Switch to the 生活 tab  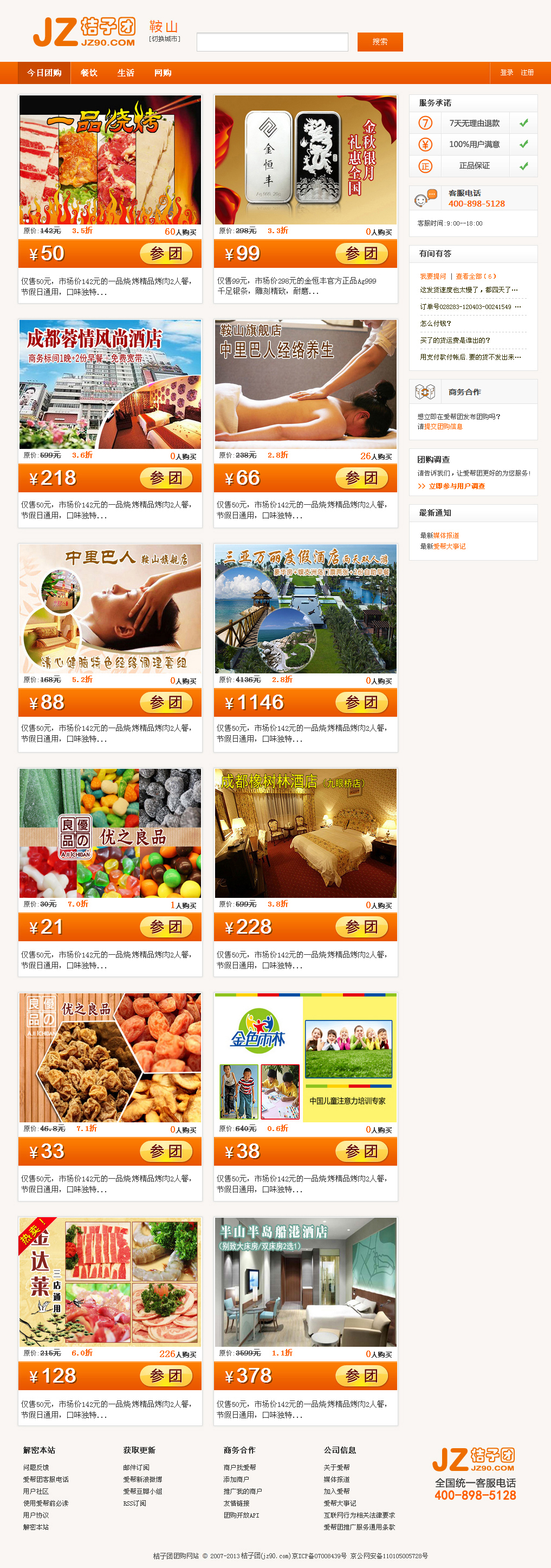tap(126, 73)
